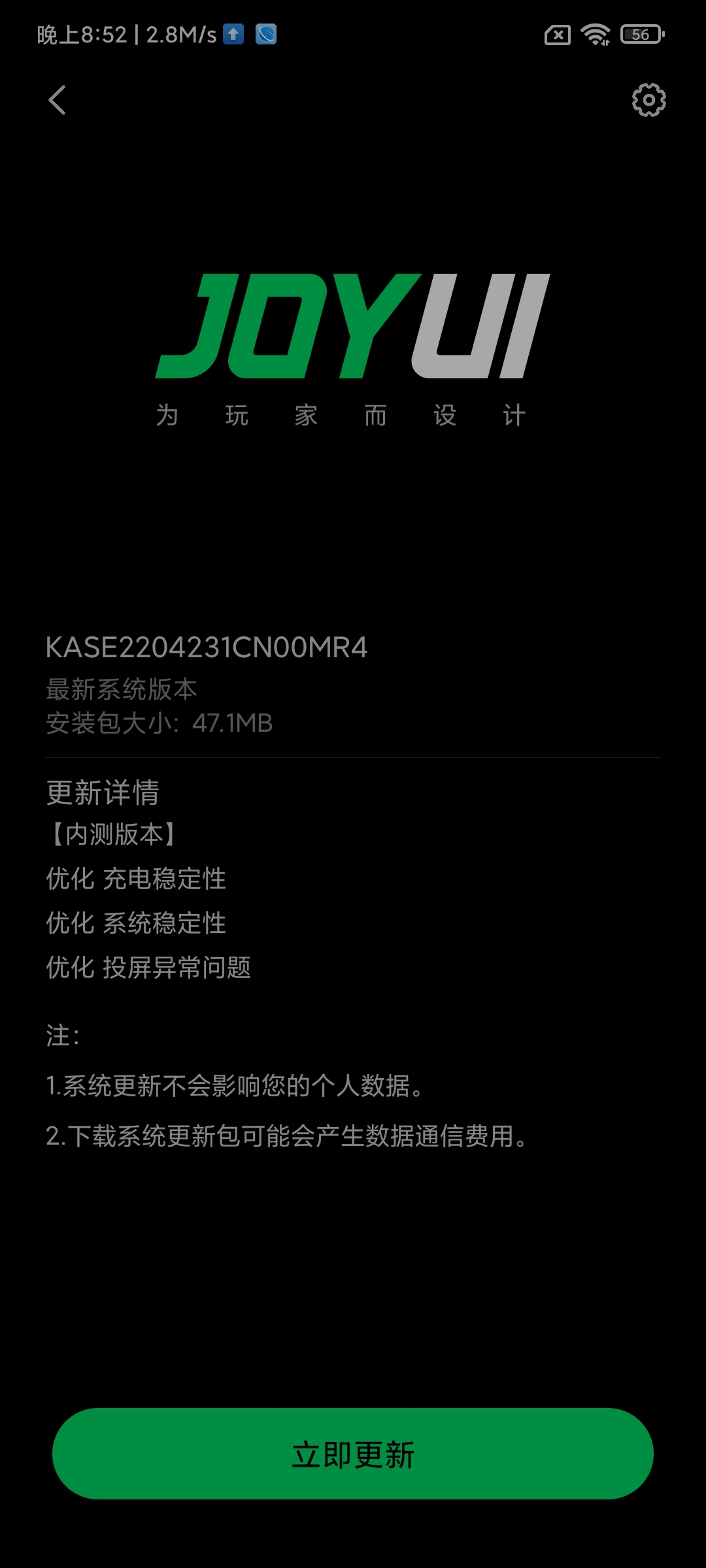Go back using the top-left arrow
The height and width of the screenshot is (1568, 706).
tap(58, 100)
